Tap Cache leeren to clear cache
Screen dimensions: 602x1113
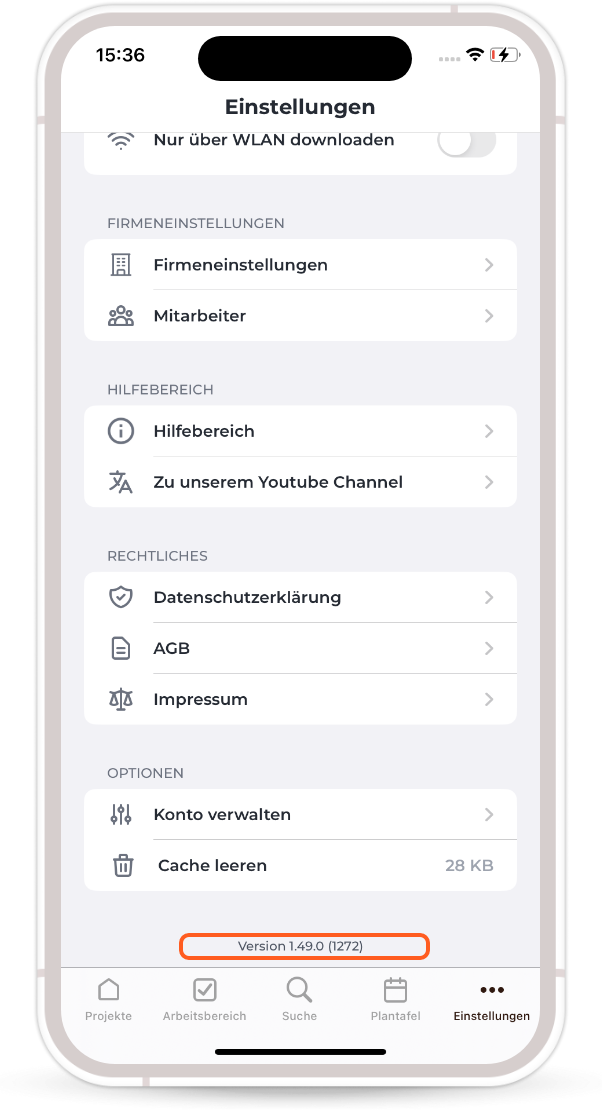click(x=300, y=865)
